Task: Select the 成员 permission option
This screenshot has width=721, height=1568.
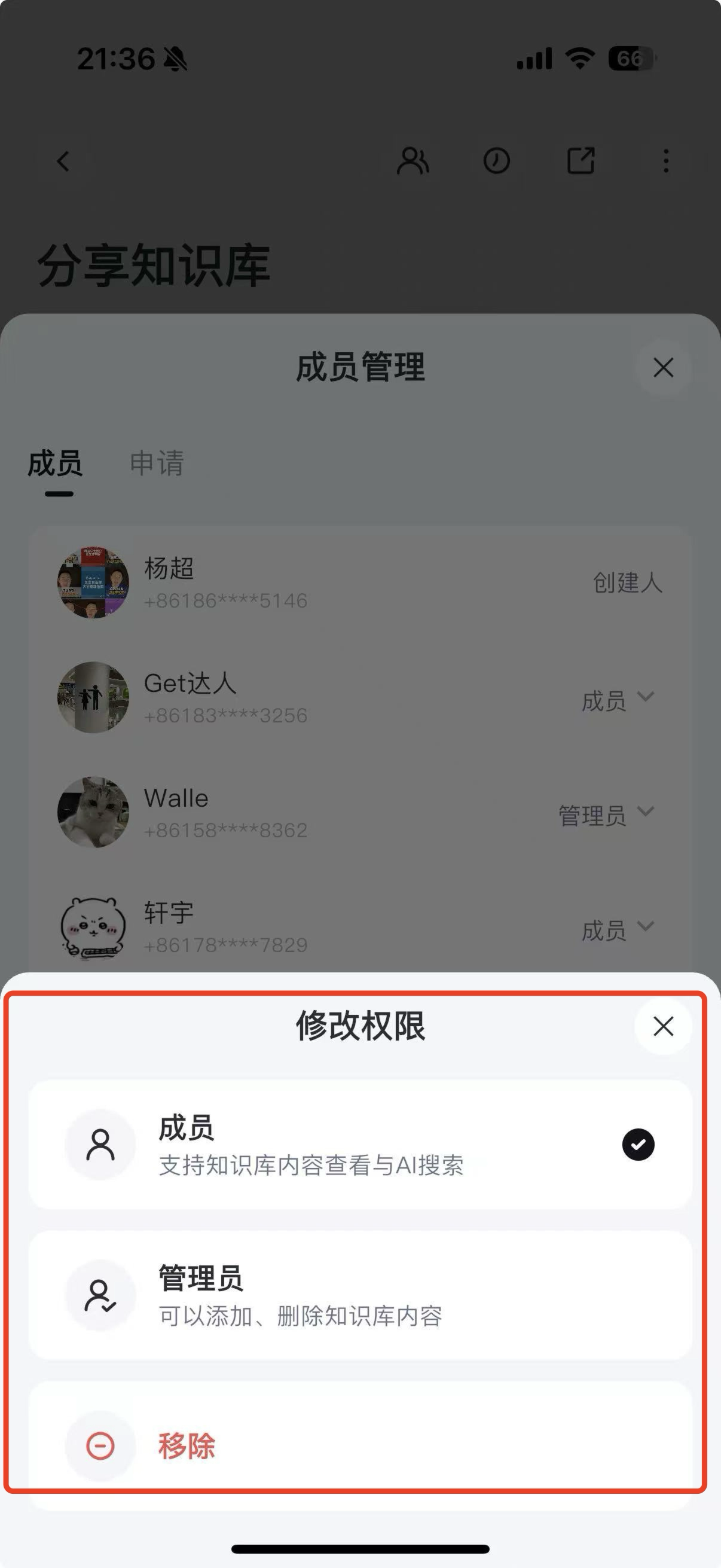Action: point(359,1145)
